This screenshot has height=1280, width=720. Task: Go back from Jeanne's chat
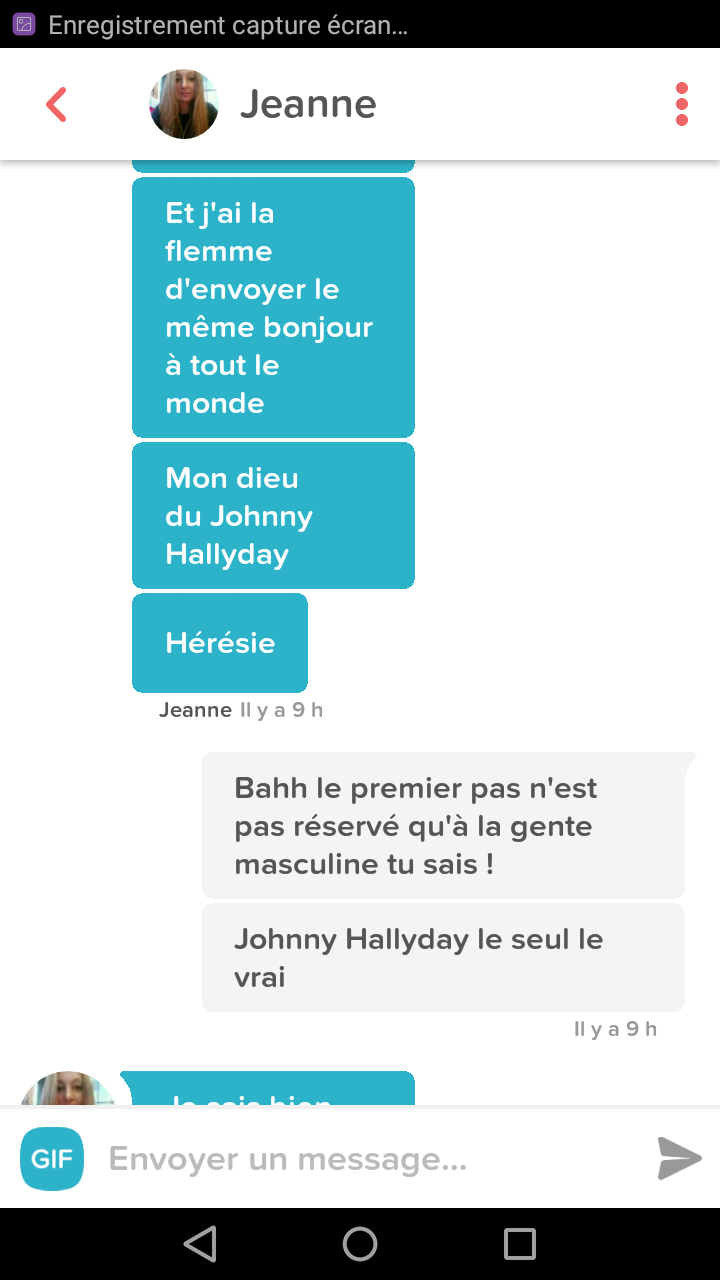[57, 104]
